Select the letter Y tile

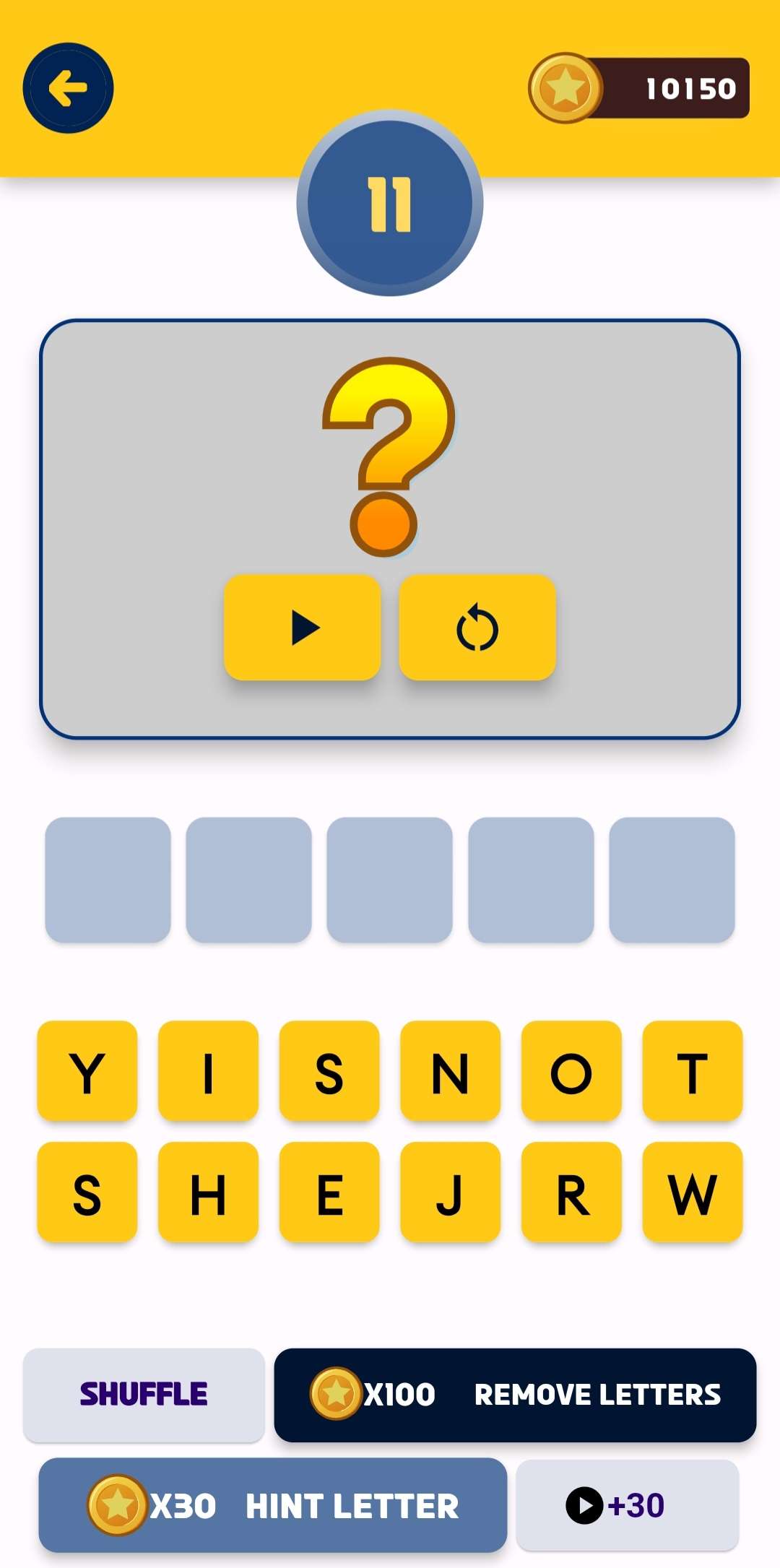pos(87,1071)
